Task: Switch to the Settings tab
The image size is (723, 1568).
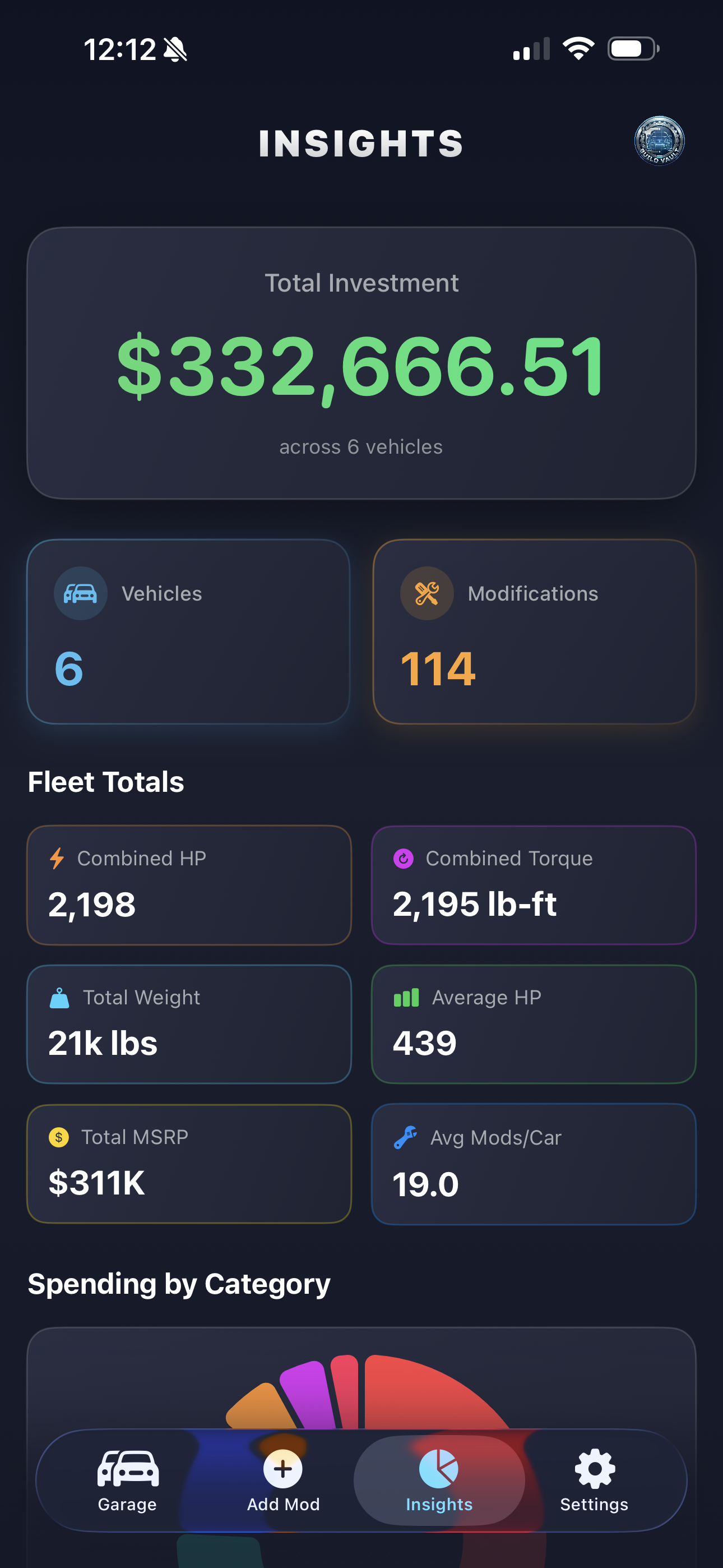Action: [x=594, y=1481]
